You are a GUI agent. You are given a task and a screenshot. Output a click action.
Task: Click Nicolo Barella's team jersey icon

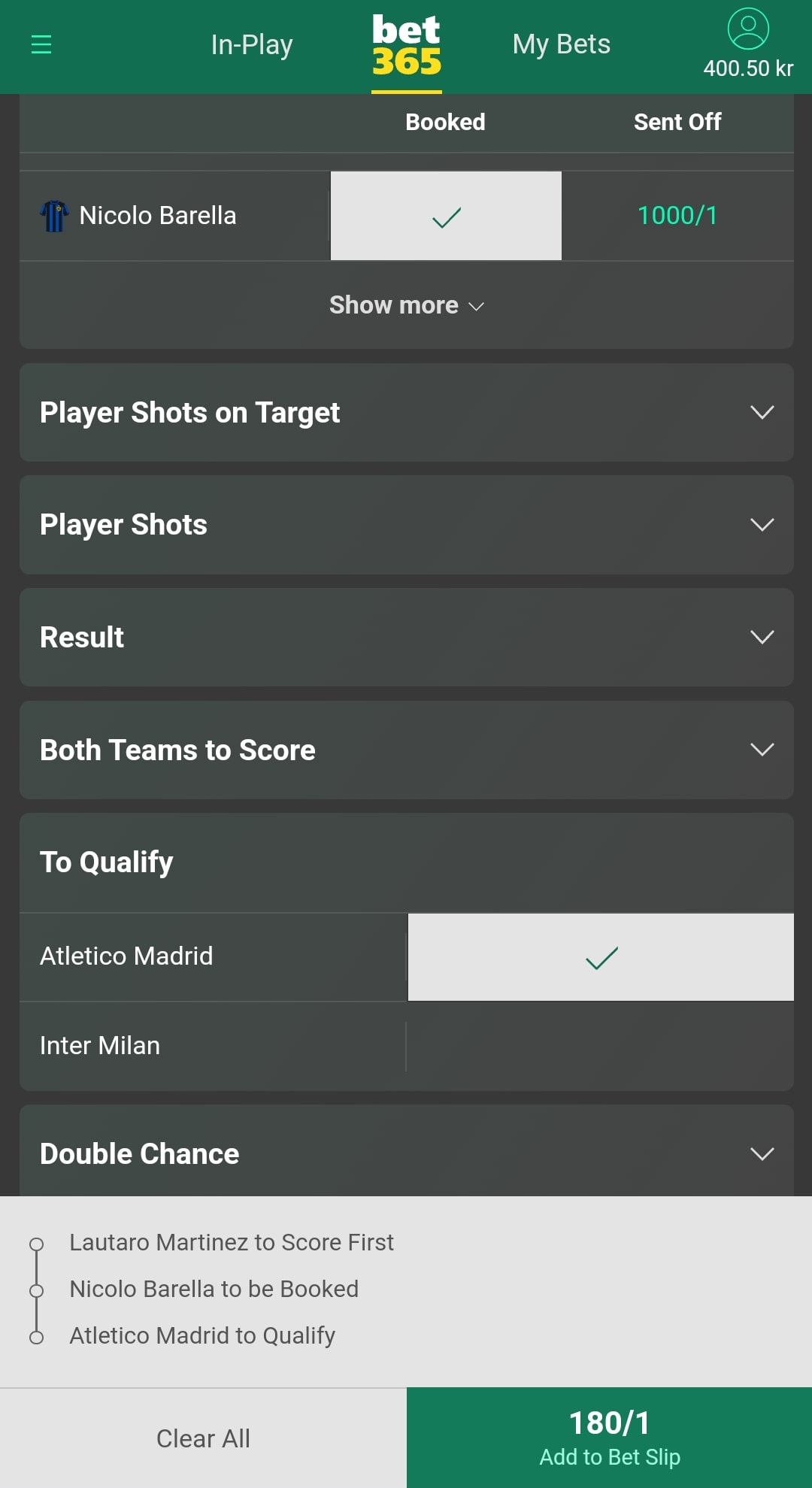51,215
